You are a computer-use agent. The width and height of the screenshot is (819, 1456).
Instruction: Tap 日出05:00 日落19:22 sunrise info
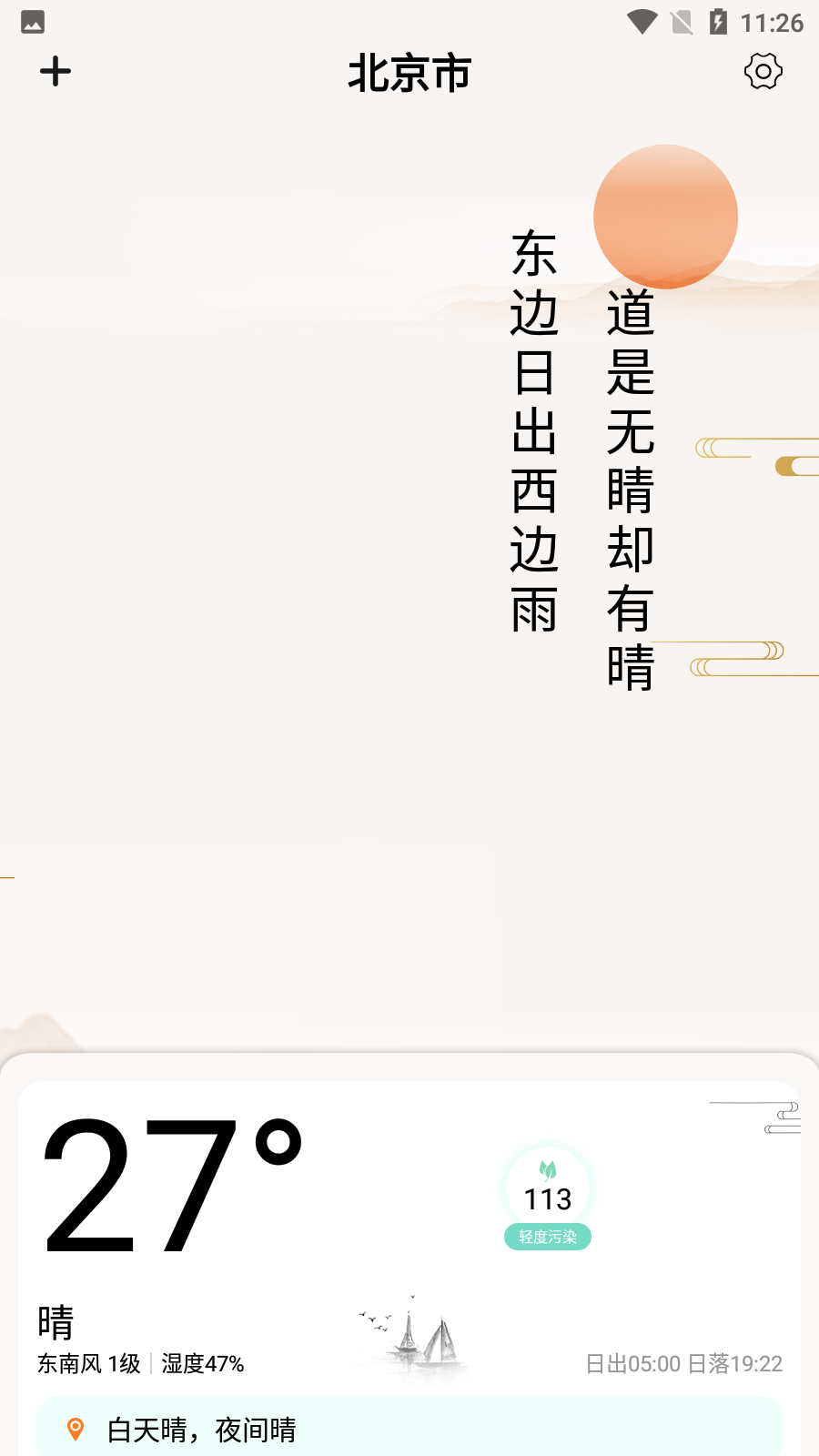point(684,1363)
